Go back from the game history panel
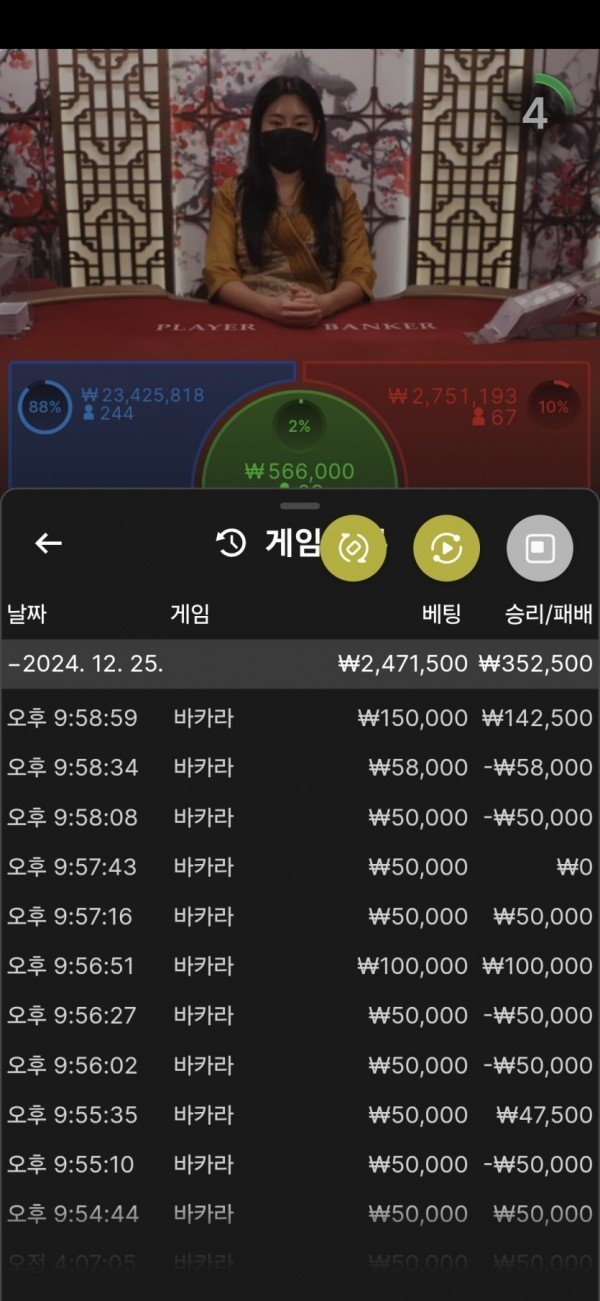The height and width of the screenshot is (1301, 600). tap(48, 543)
